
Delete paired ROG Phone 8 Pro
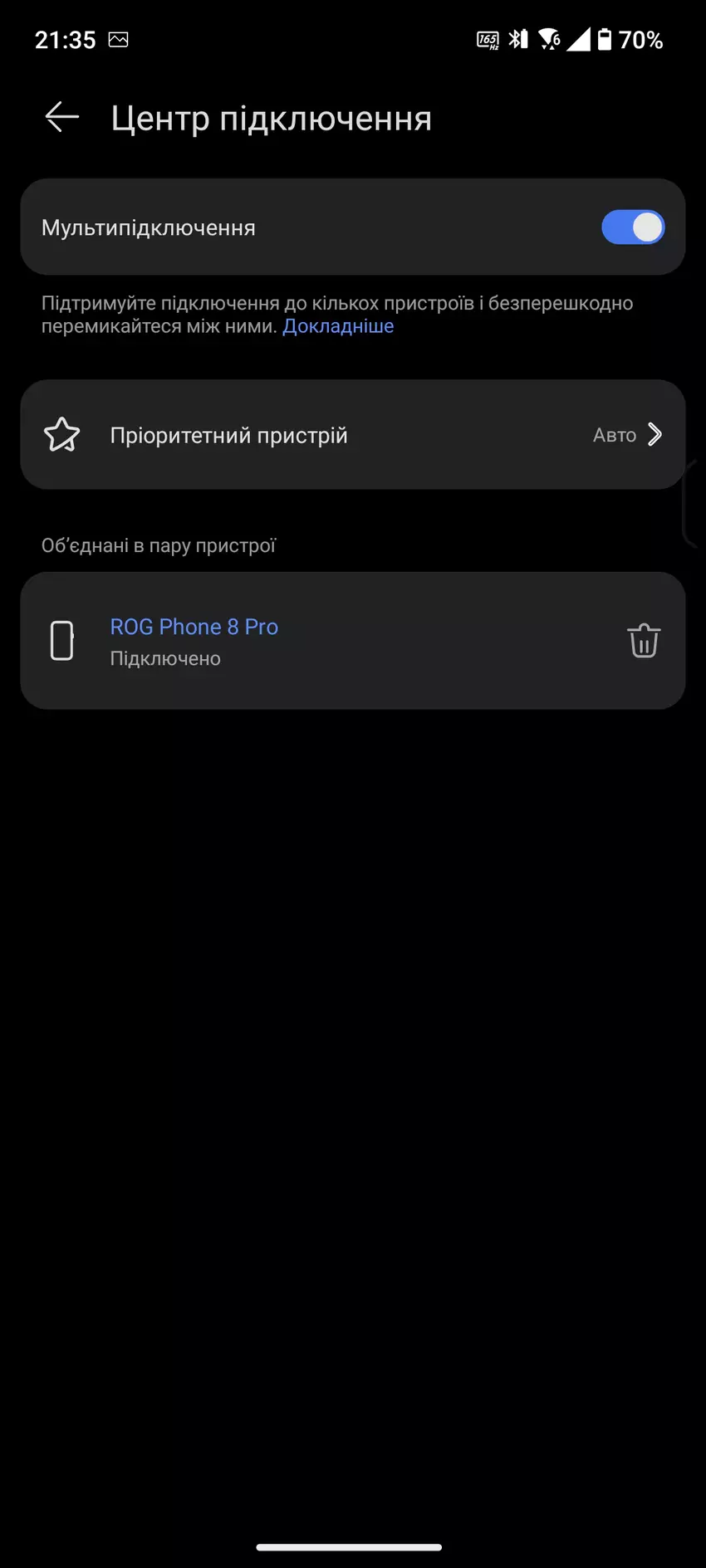click(x=644, y=641)
